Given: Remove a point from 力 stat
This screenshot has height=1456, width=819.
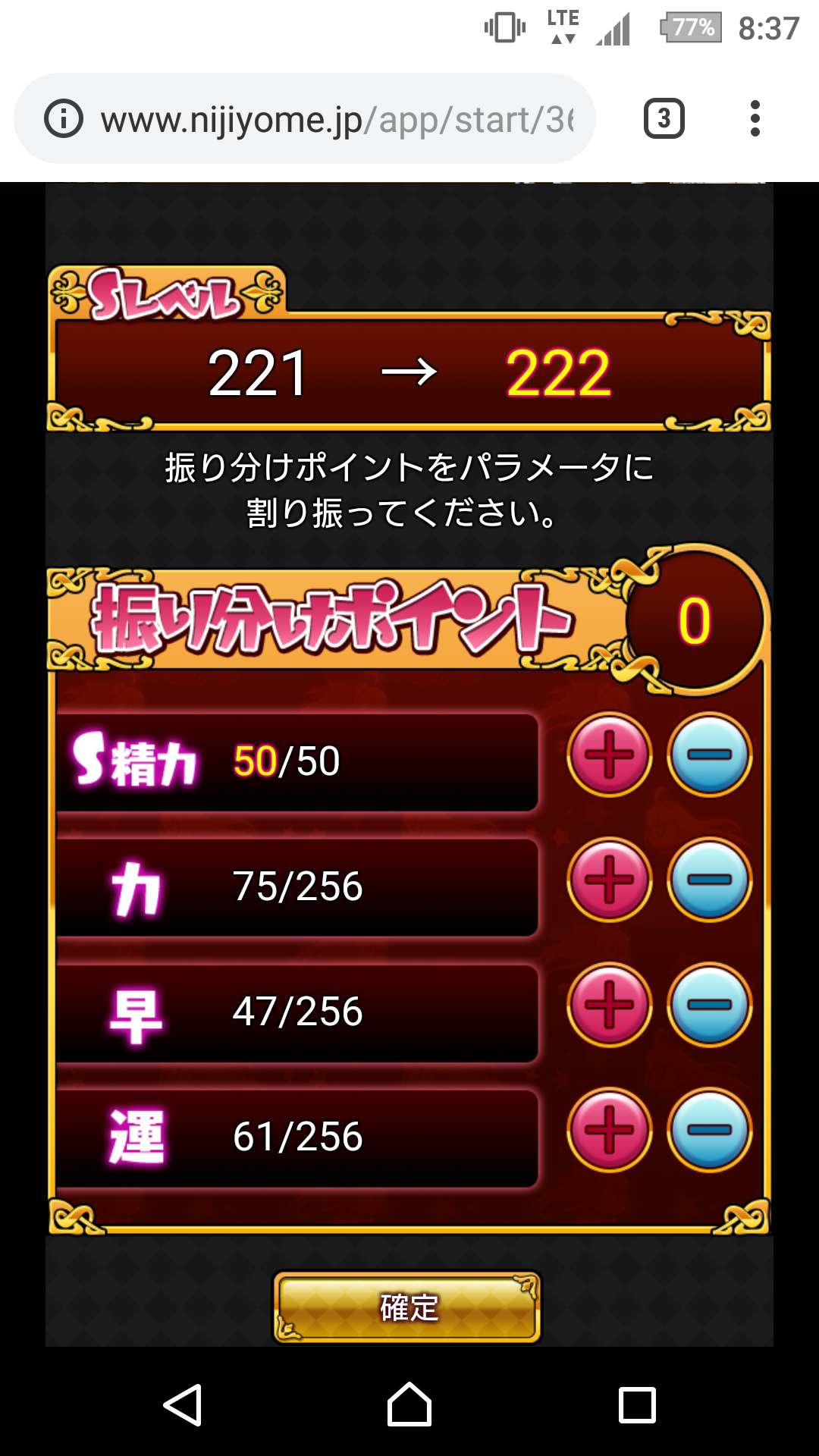Looking at the screenshot, I should pyautogui.click(x=709, y=880).
